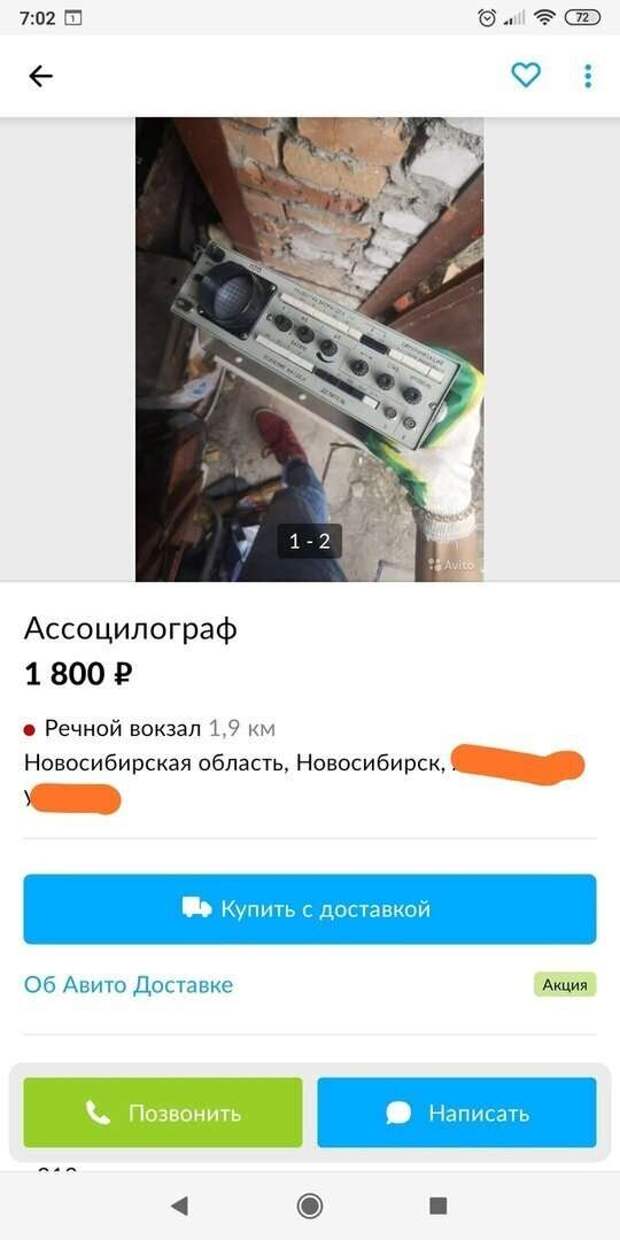620x1240 pixels.
Task: Tap the system back triangle
Action: 180,1206
